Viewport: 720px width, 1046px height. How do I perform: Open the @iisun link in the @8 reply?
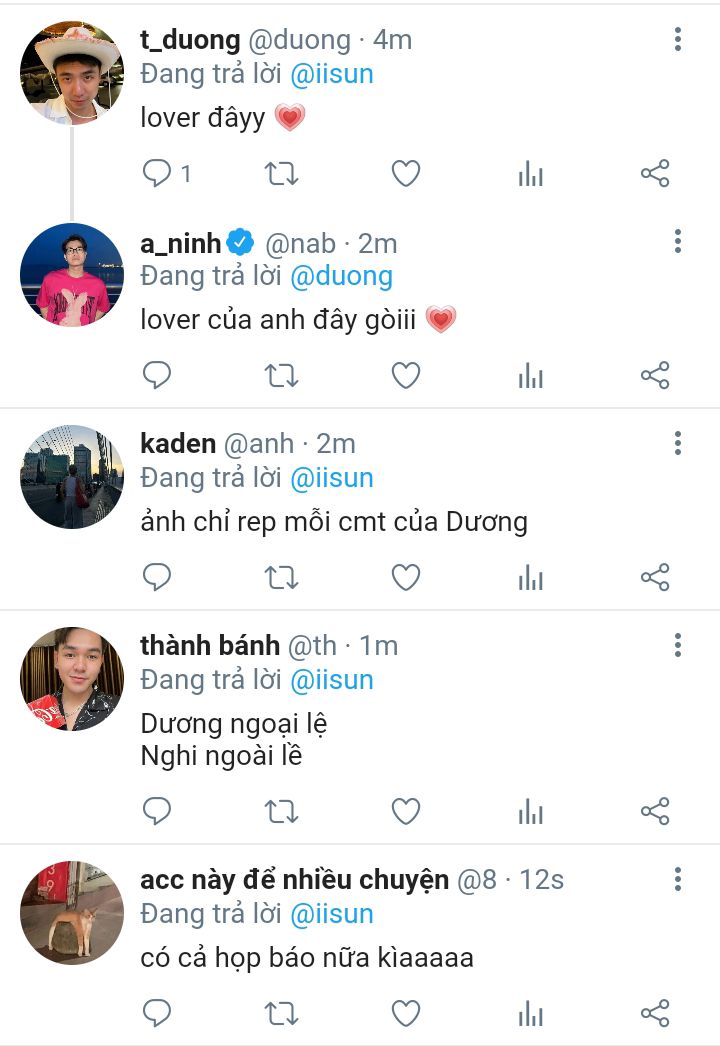point(331,914)
